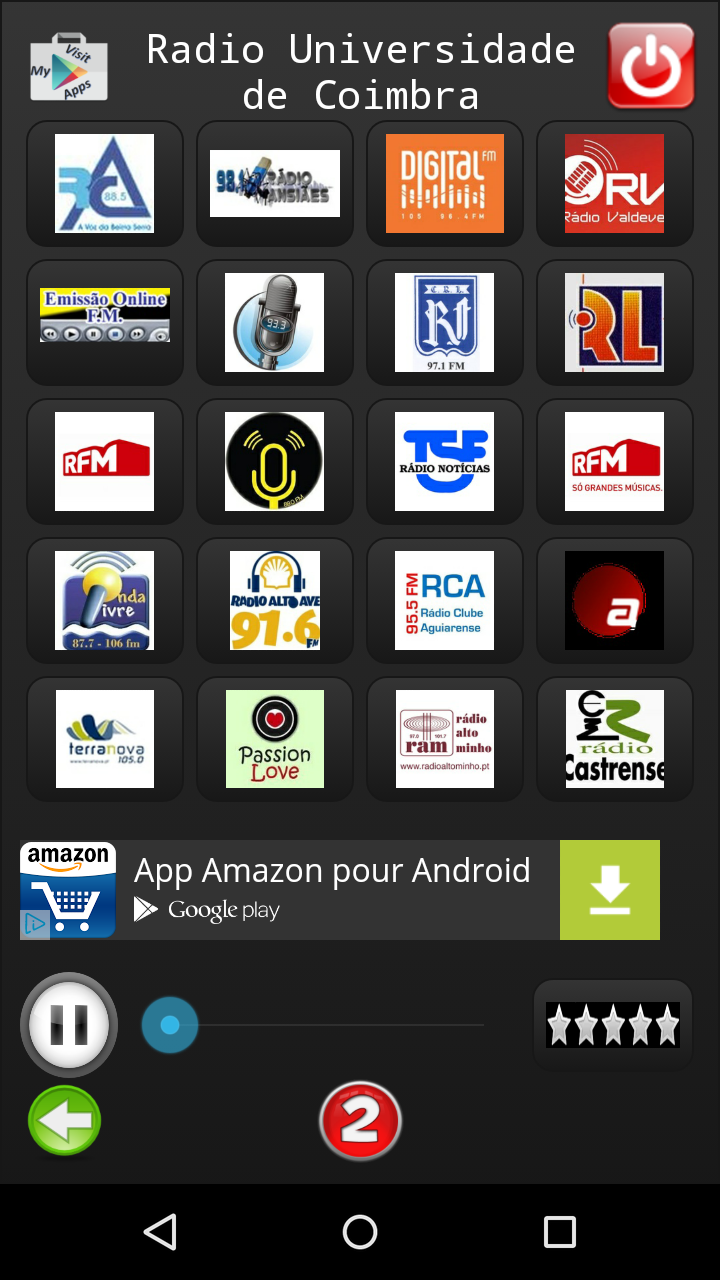Select Radio Alto Ave 91.6 FM
Viewport: 720px width, 1280px height.
275,600
